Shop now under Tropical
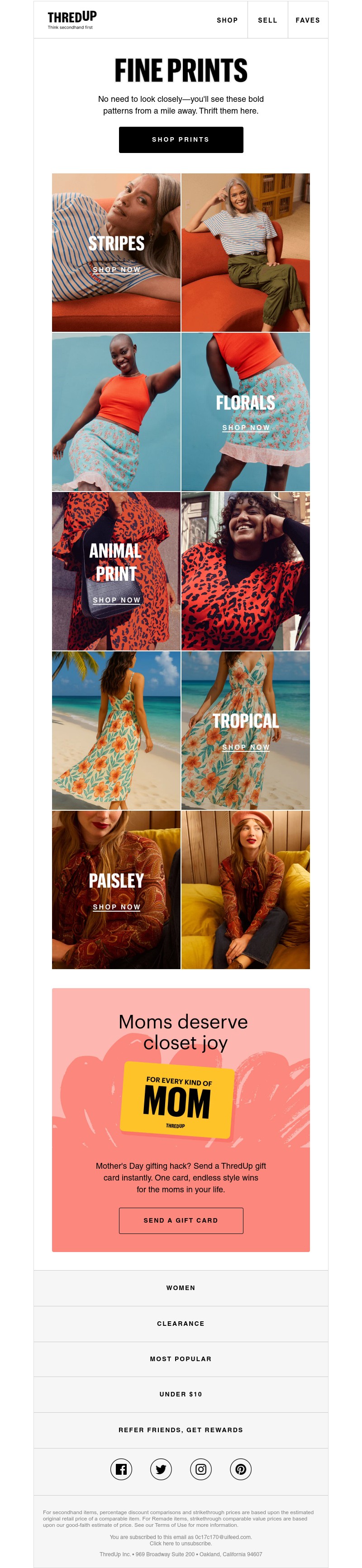 click(245, 747)
